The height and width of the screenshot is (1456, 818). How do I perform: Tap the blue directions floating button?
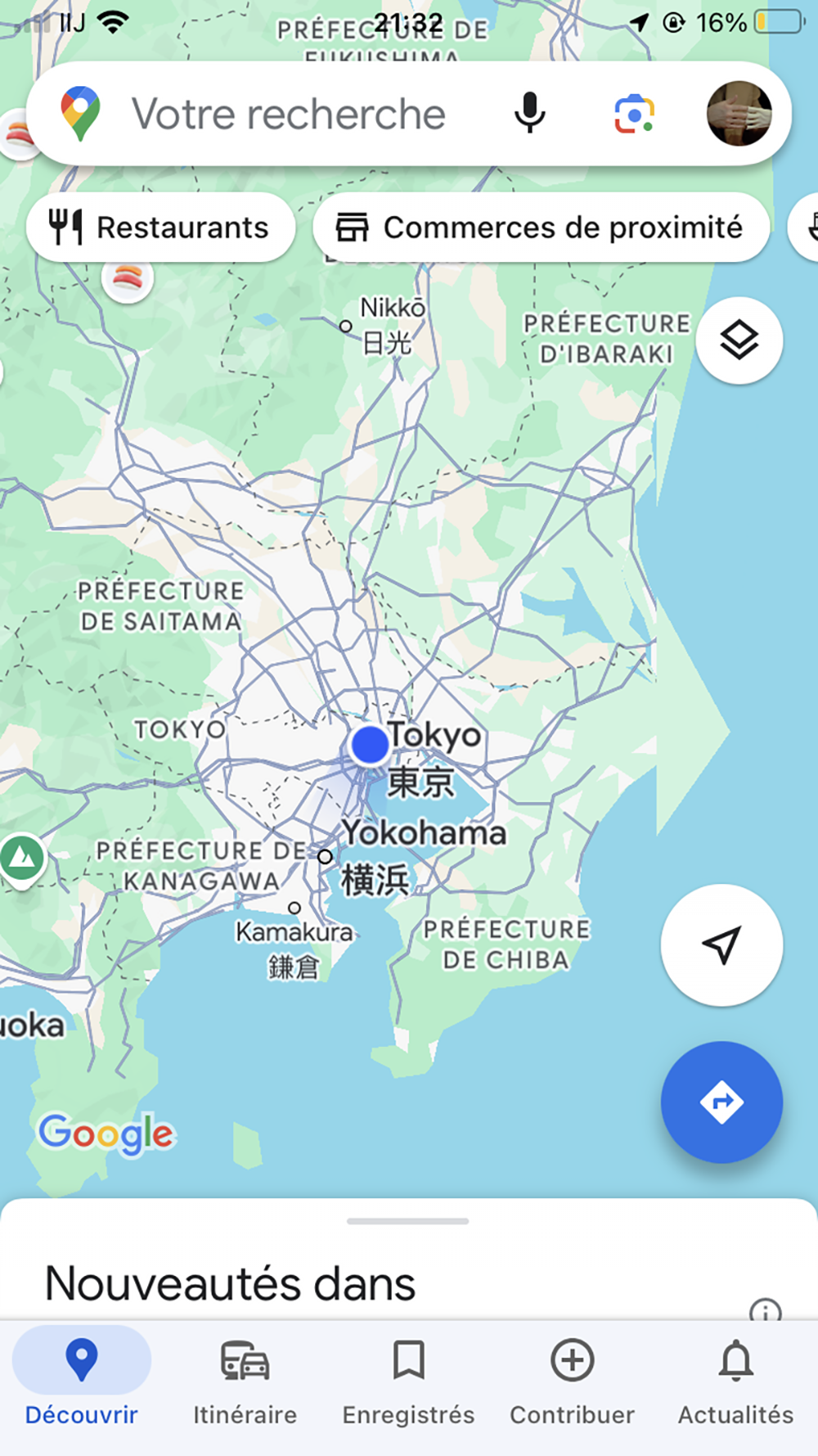[x=721, y=1102]
